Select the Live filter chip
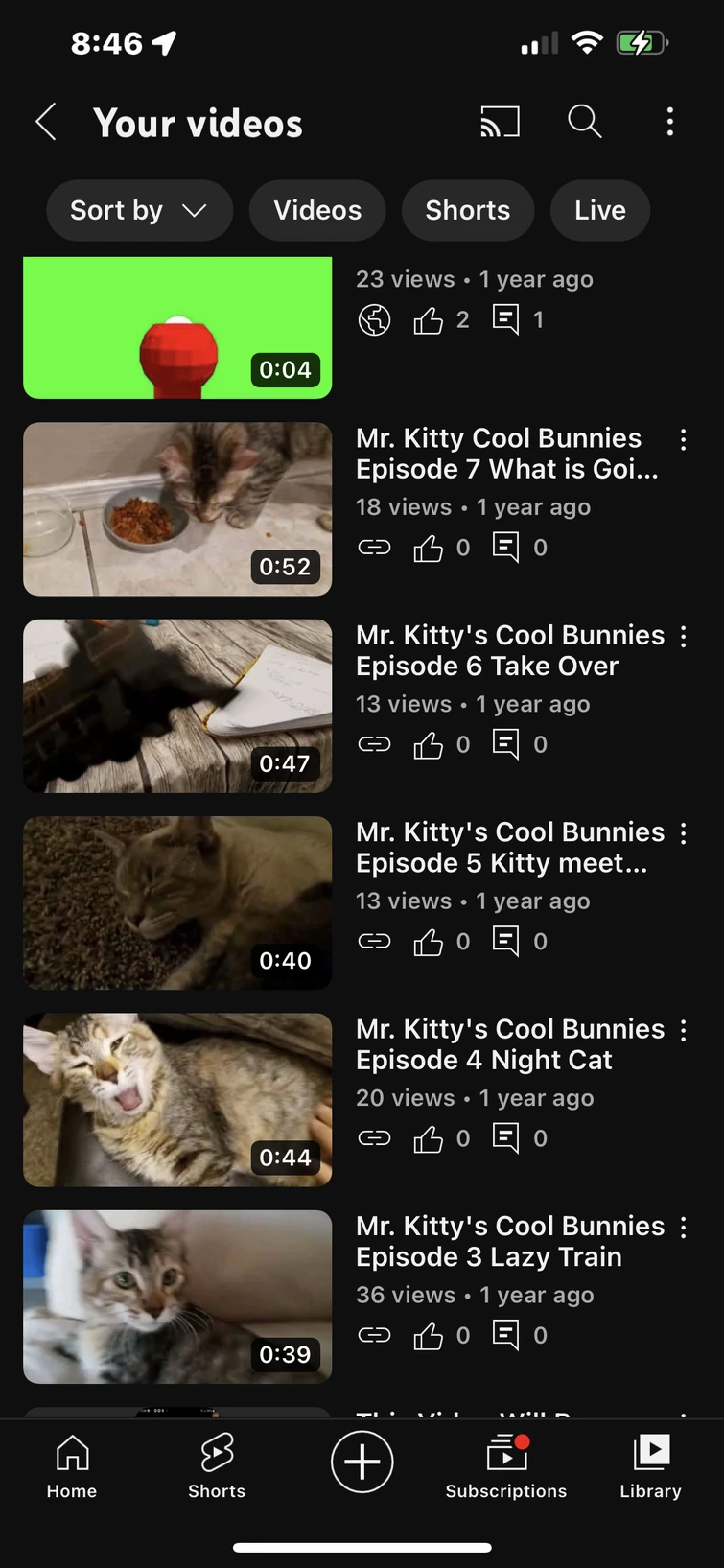The height and width of the screenshot is (1568, 724). pyautogui.click(x=599, y=210)
